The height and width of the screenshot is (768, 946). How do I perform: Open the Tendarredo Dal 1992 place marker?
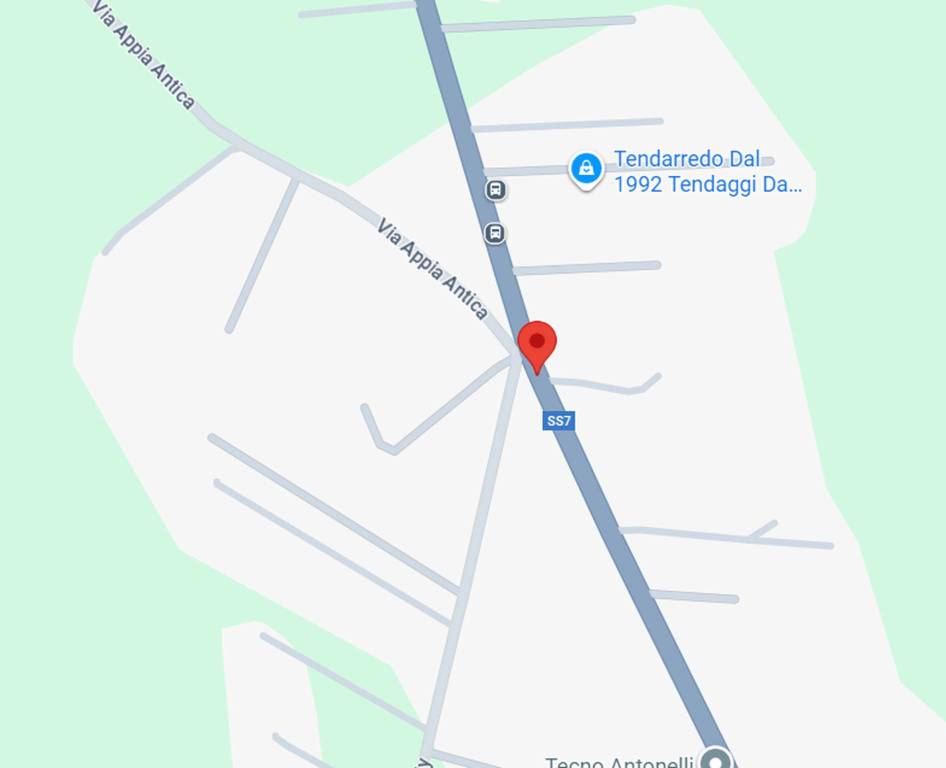coord(586,169)
